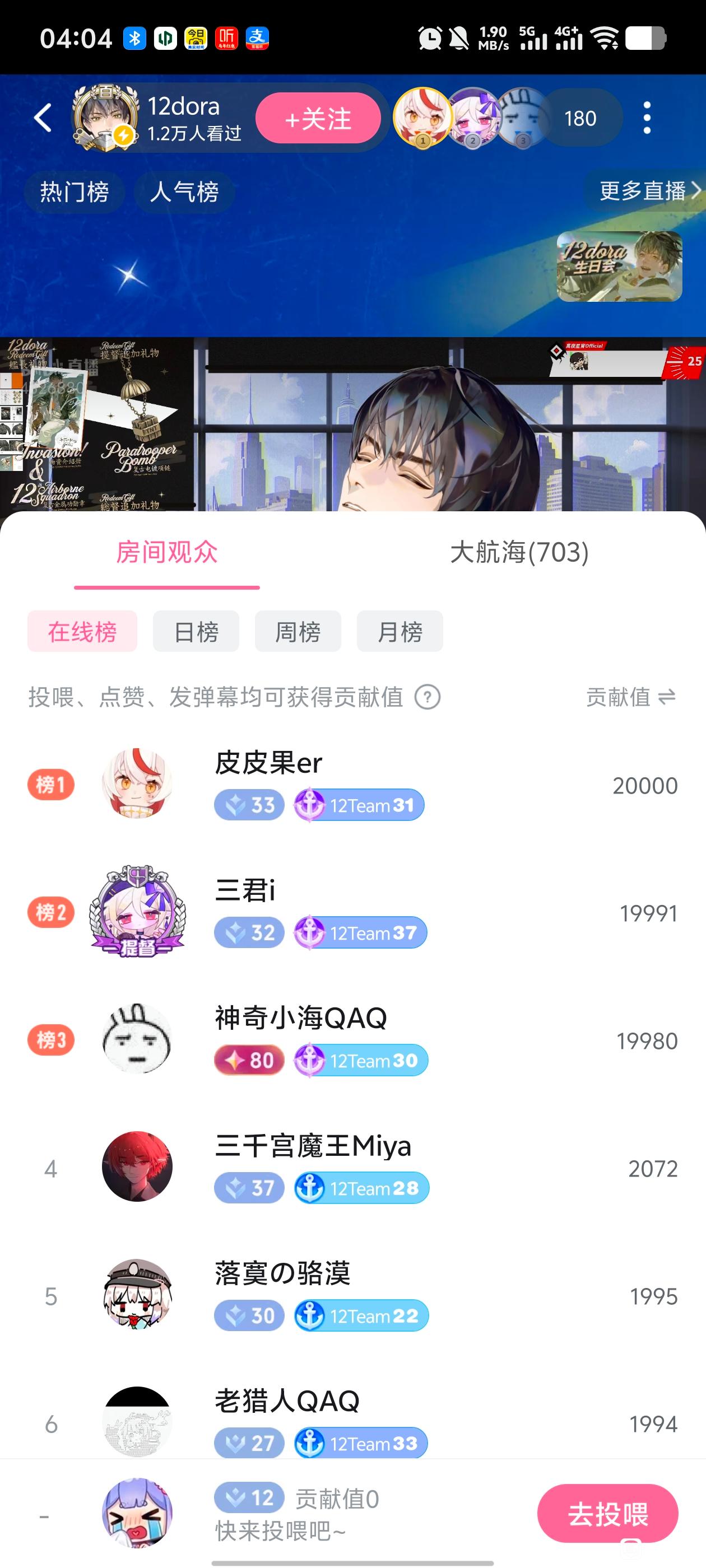Select the 在线榜 online ranking
The height and width of the screenshot is (1568, 706).
(82, 631)
